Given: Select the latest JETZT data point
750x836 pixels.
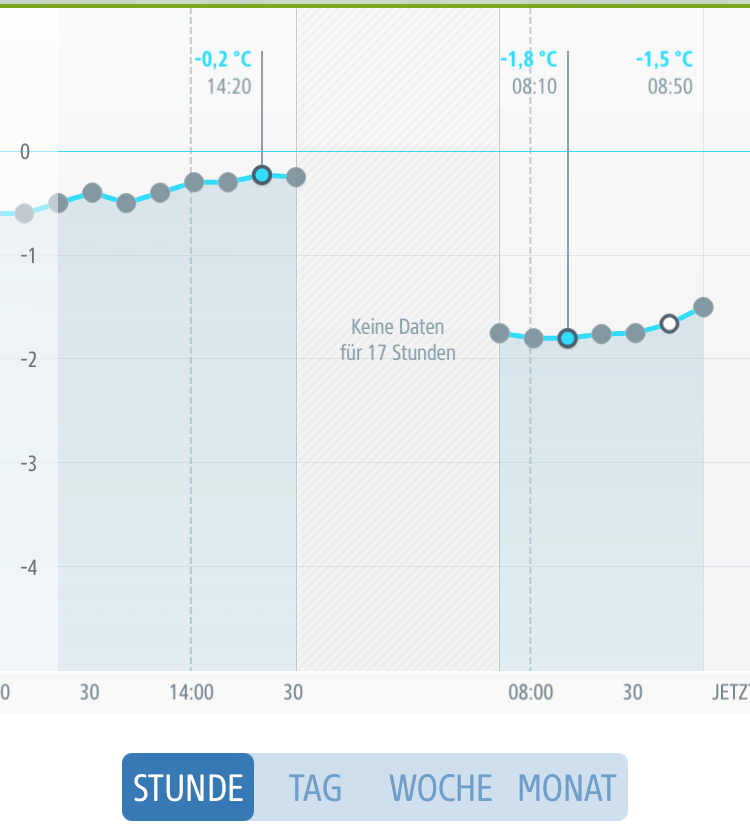Looking at the screenshot, I should pyautogui.click(x=703, y=307).
